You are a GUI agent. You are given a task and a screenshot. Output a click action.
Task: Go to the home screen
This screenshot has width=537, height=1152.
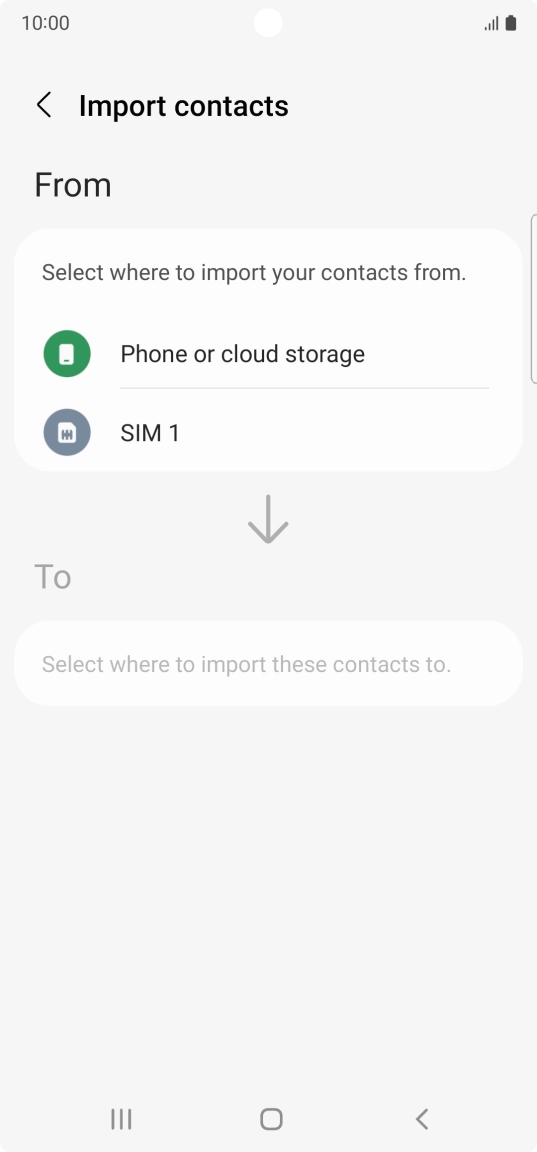coord(271,1119)
